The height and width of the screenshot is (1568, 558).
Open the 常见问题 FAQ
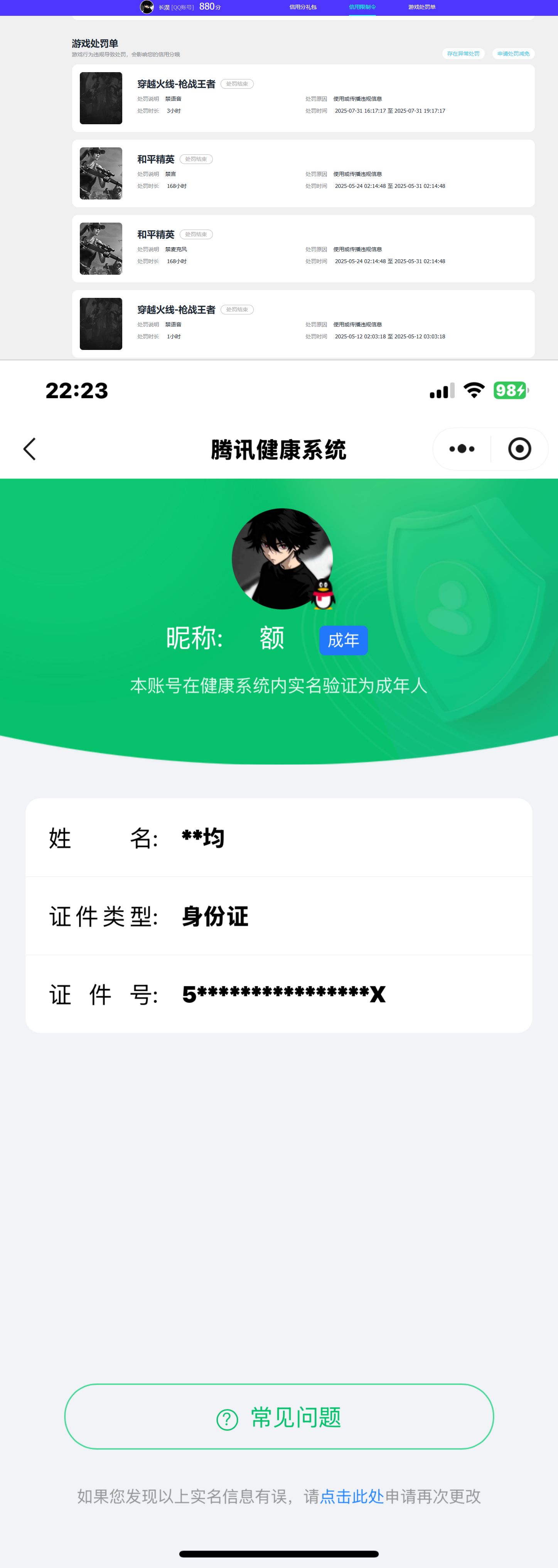click(x=279, y=1418)
